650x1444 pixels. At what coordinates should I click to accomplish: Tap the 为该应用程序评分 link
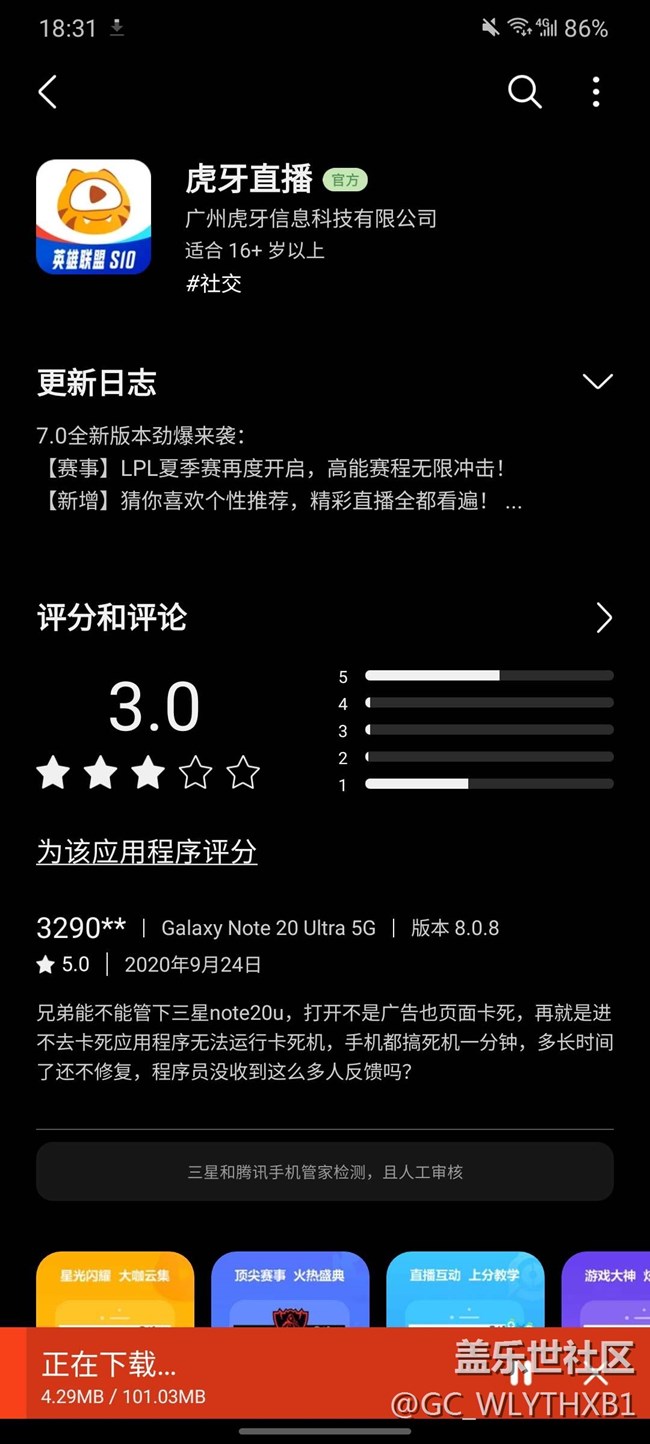tap(147, 852)
